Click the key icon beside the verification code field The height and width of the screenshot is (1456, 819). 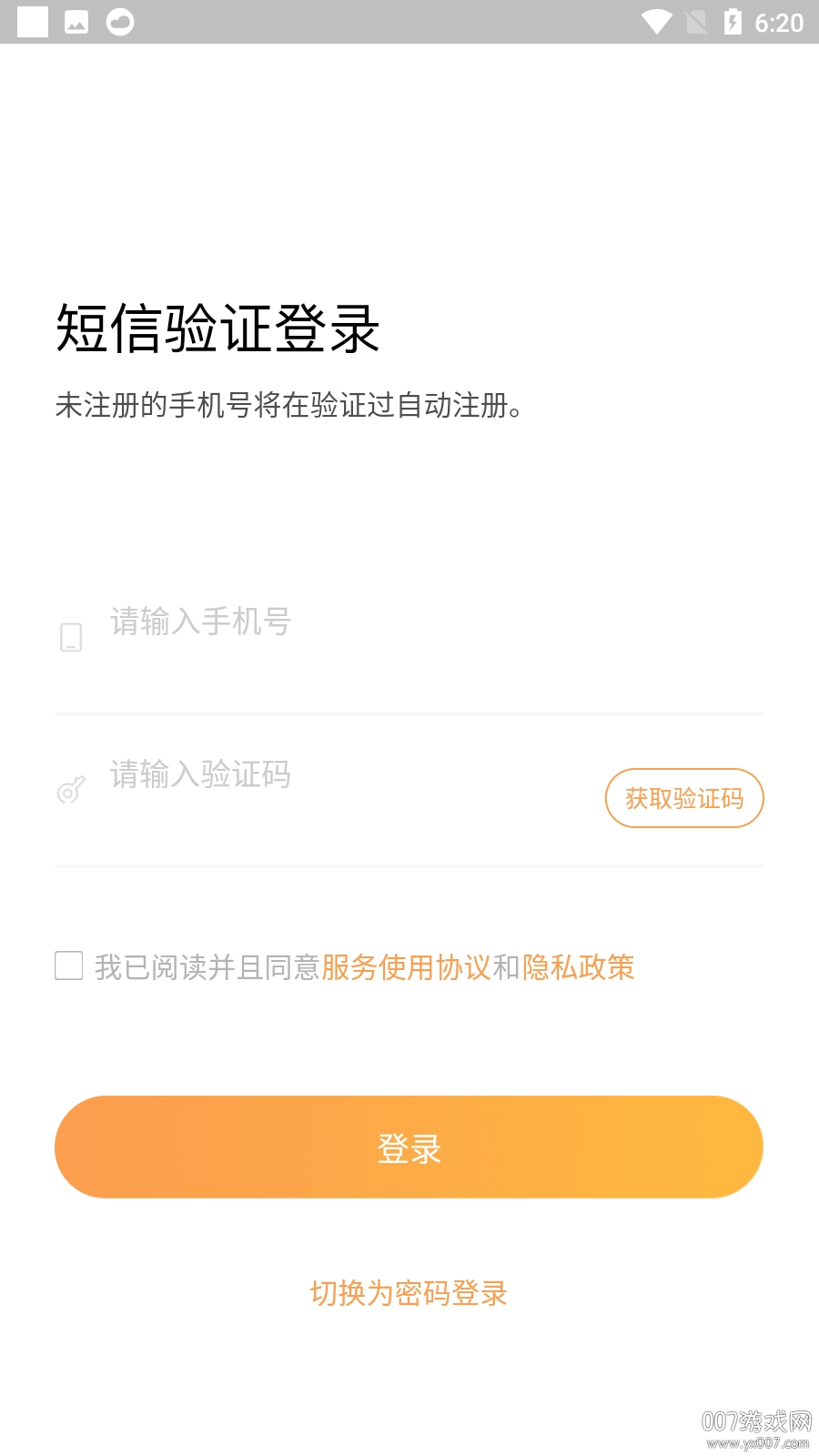(x=71, y=788)
